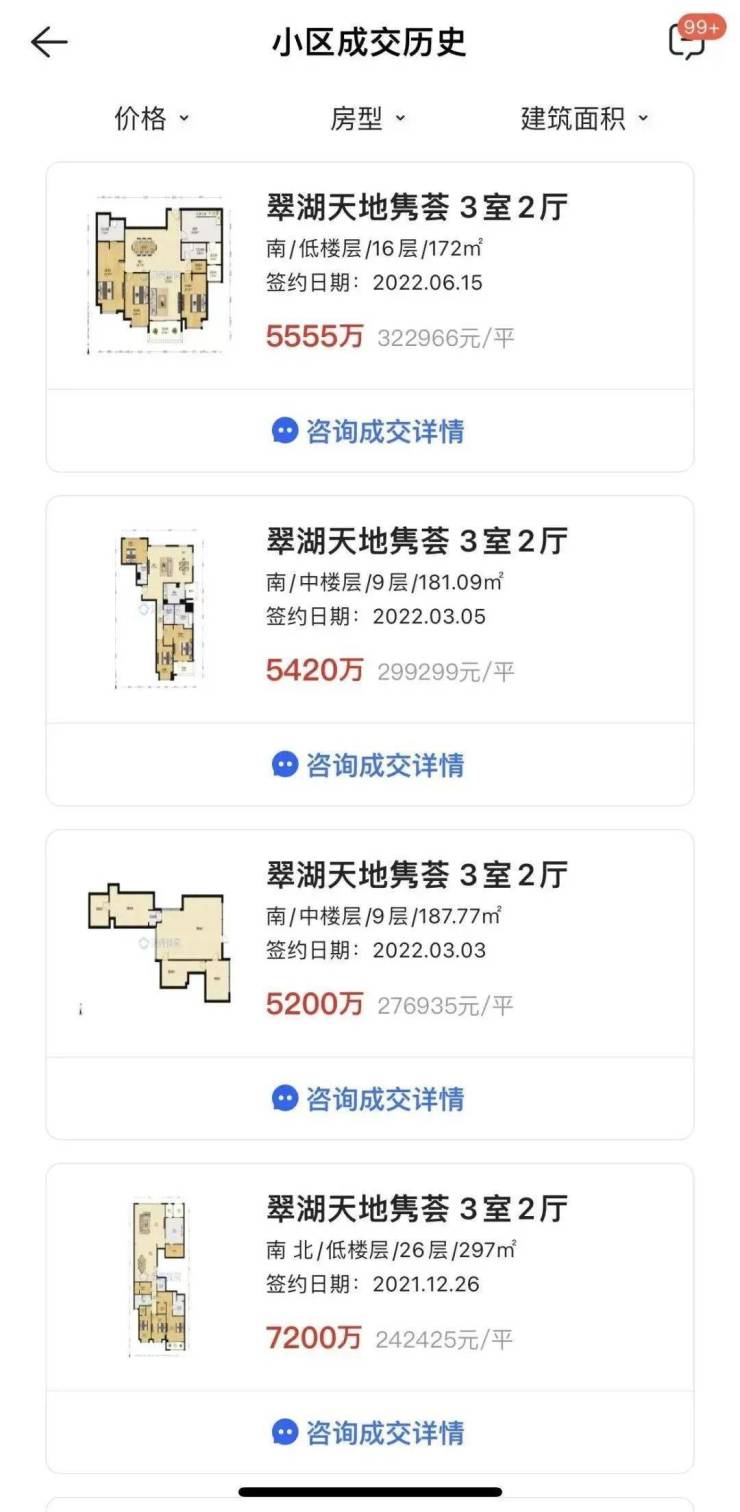The height and width of the screenshot is (1512, 740).
Task: Select 咨询成交详情 for the 5200万 deal
Action: pyautogui.click(x=369, y=1099)
